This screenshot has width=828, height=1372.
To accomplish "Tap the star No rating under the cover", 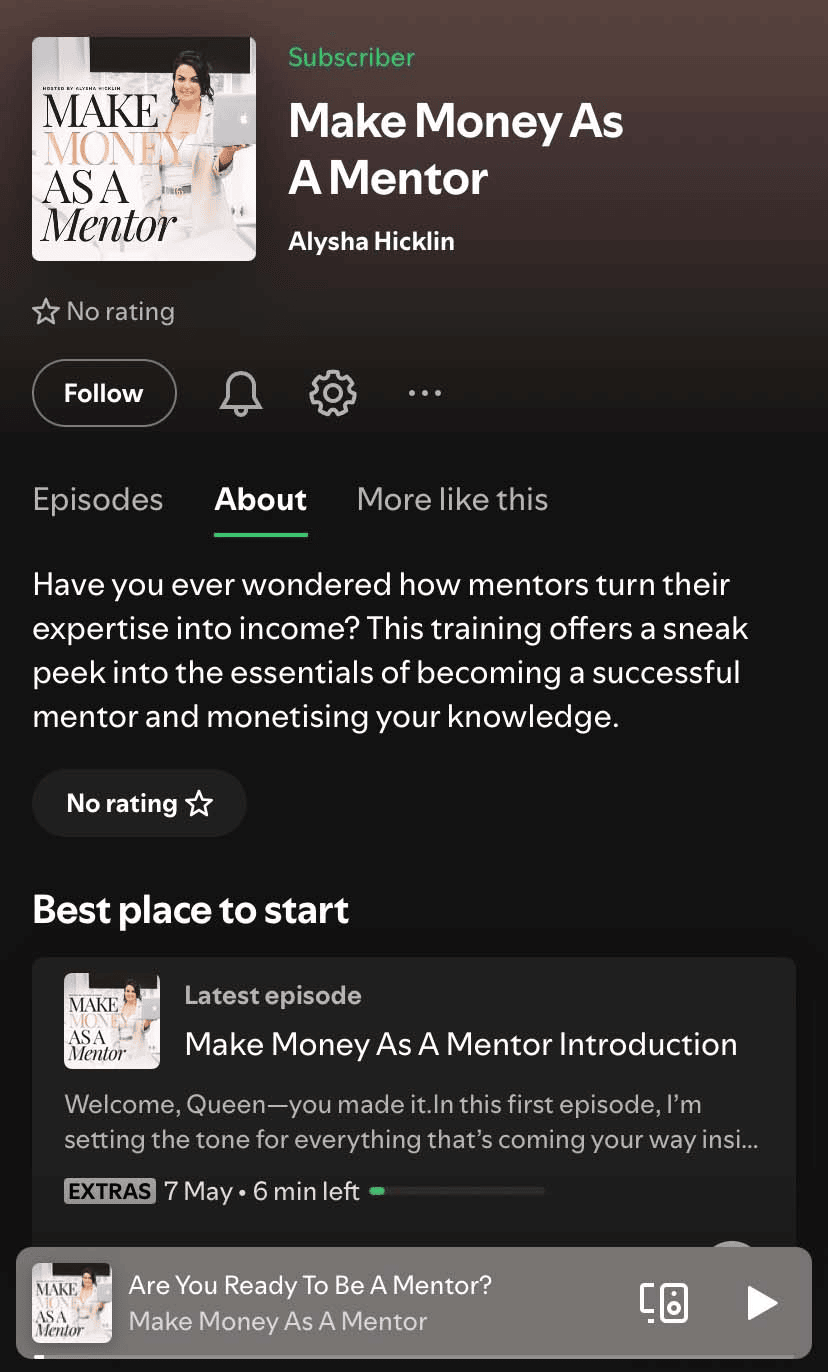I will pyautogui.click(x=104, y=312).
